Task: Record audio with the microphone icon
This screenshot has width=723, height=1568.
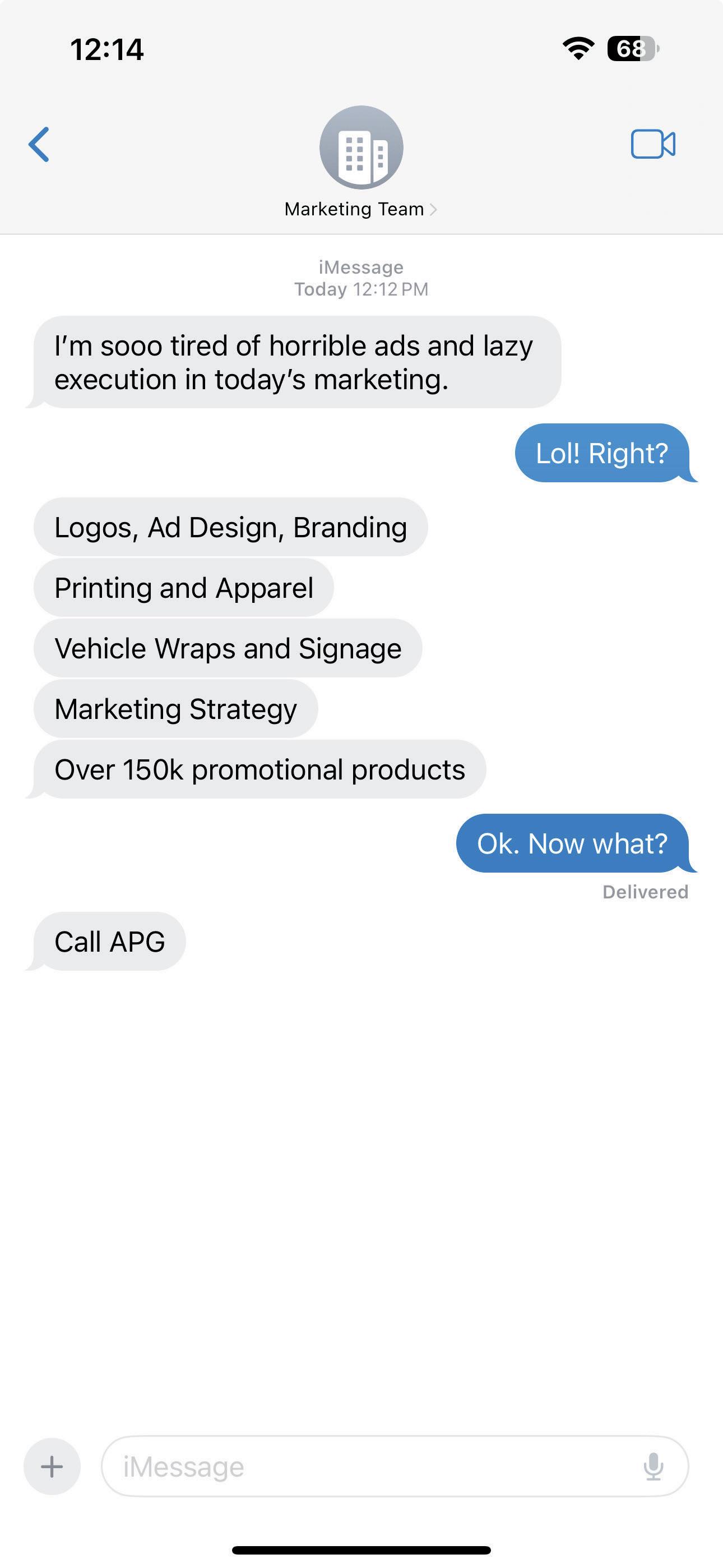Action: click(x=653, y=1466)
